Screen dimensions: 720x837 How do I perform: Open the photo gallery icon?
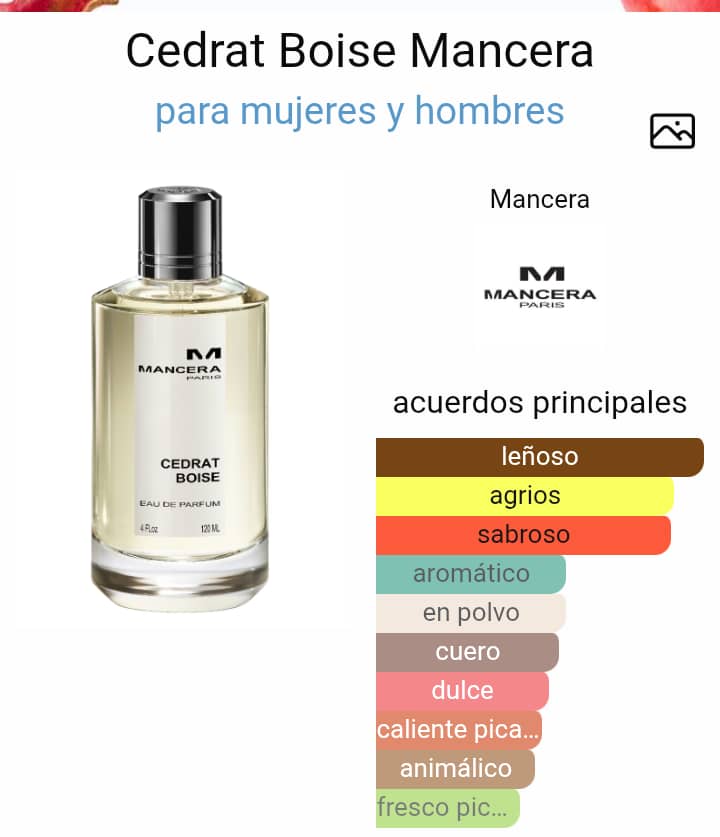[672, 131]
